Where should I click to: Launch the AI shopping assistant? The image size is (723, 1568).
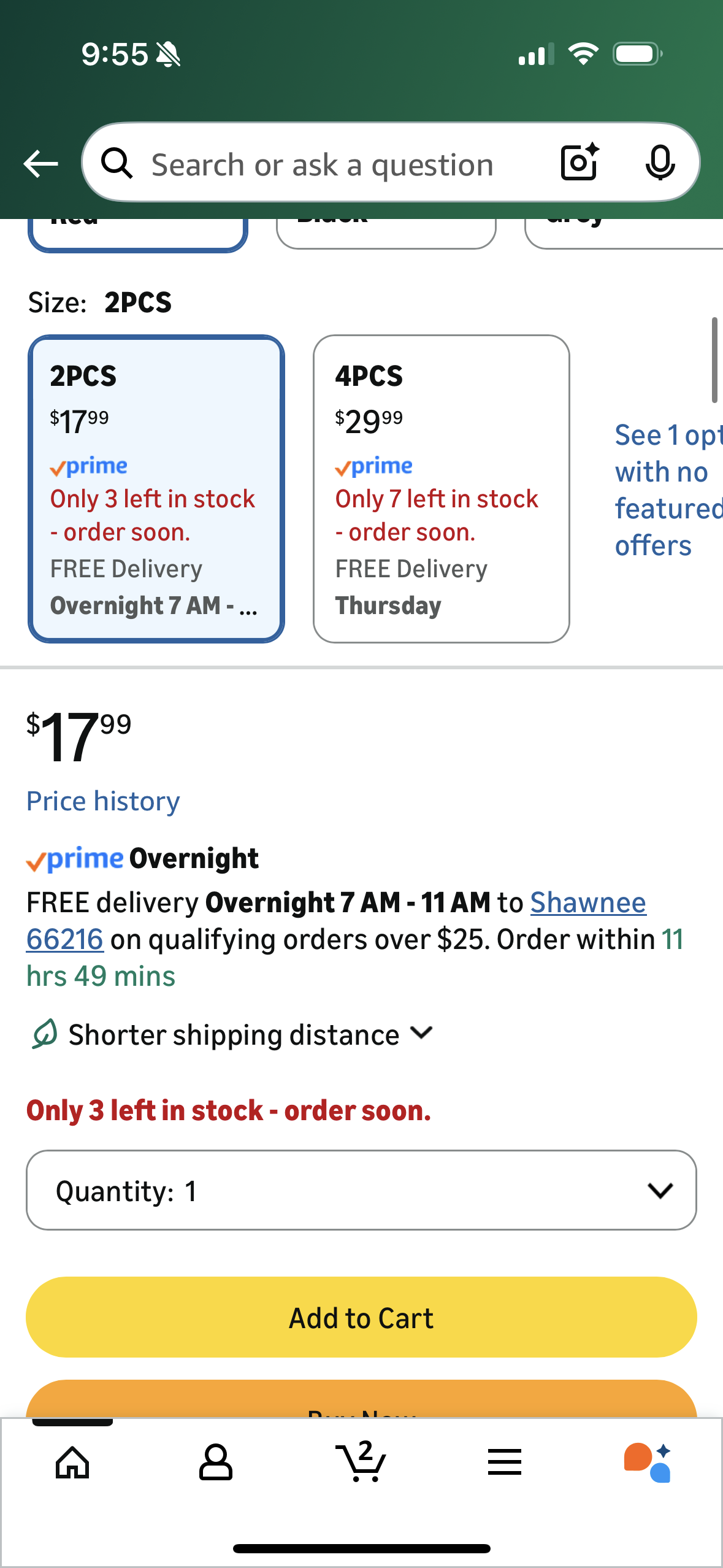coord(648,1462)
